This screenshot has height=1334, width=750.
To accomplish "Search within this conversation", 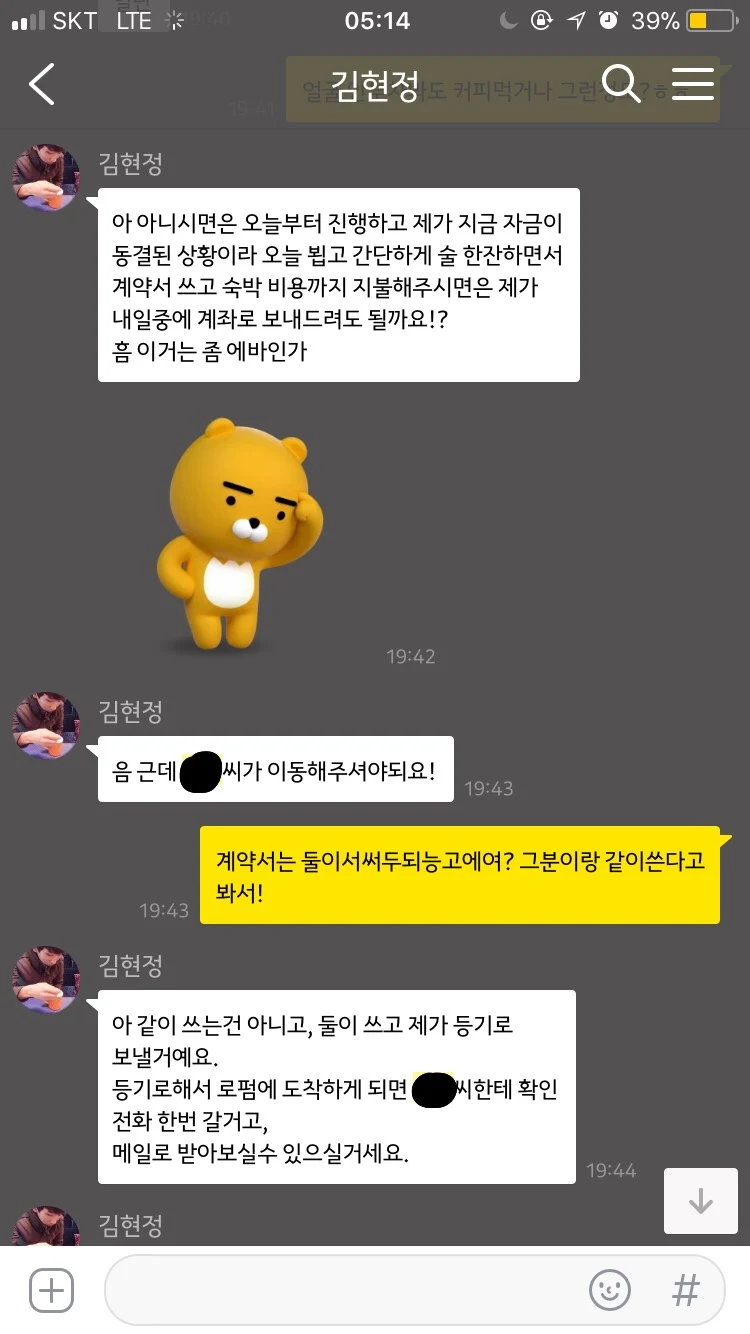I will click(621, 85).
